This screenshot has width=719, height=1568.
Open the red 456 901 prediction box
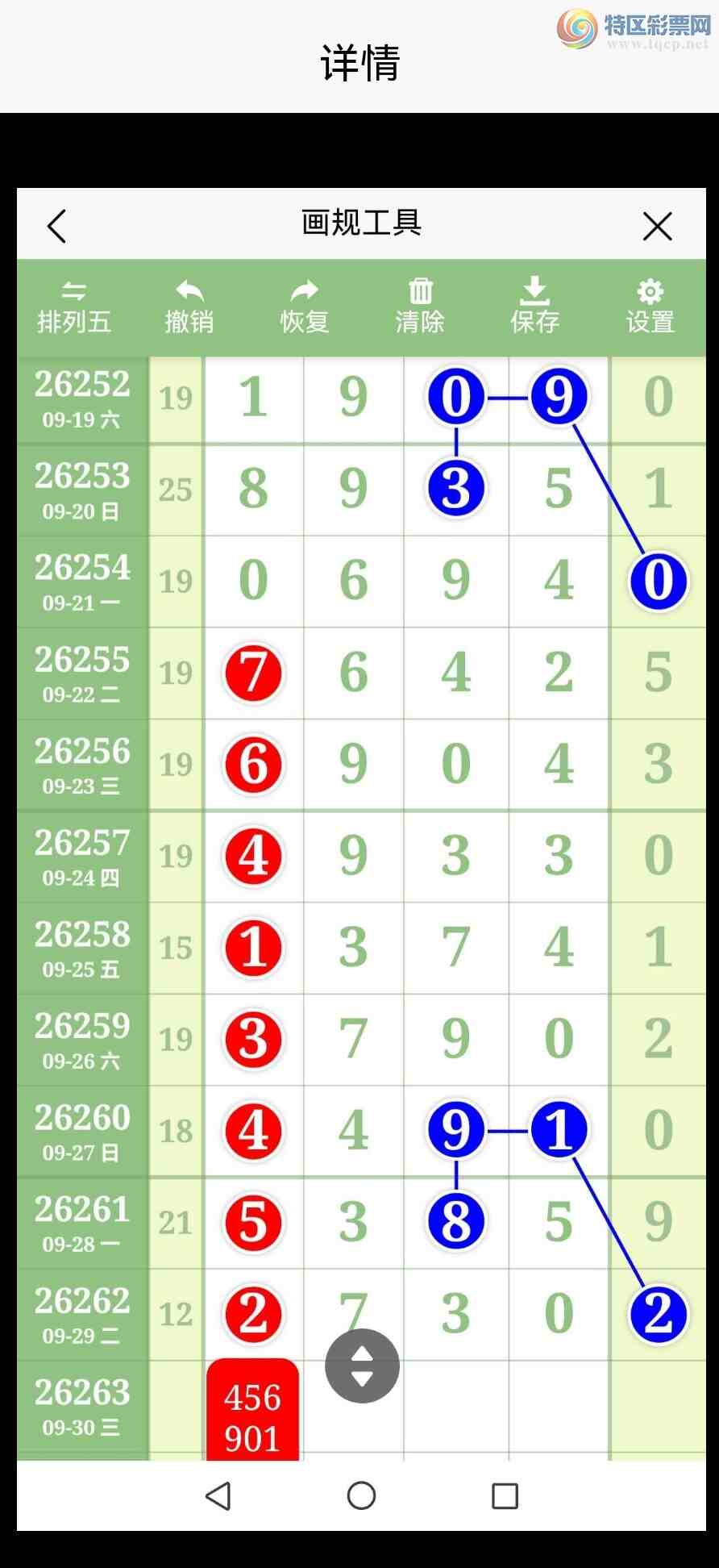click(x=253, y=1410)
